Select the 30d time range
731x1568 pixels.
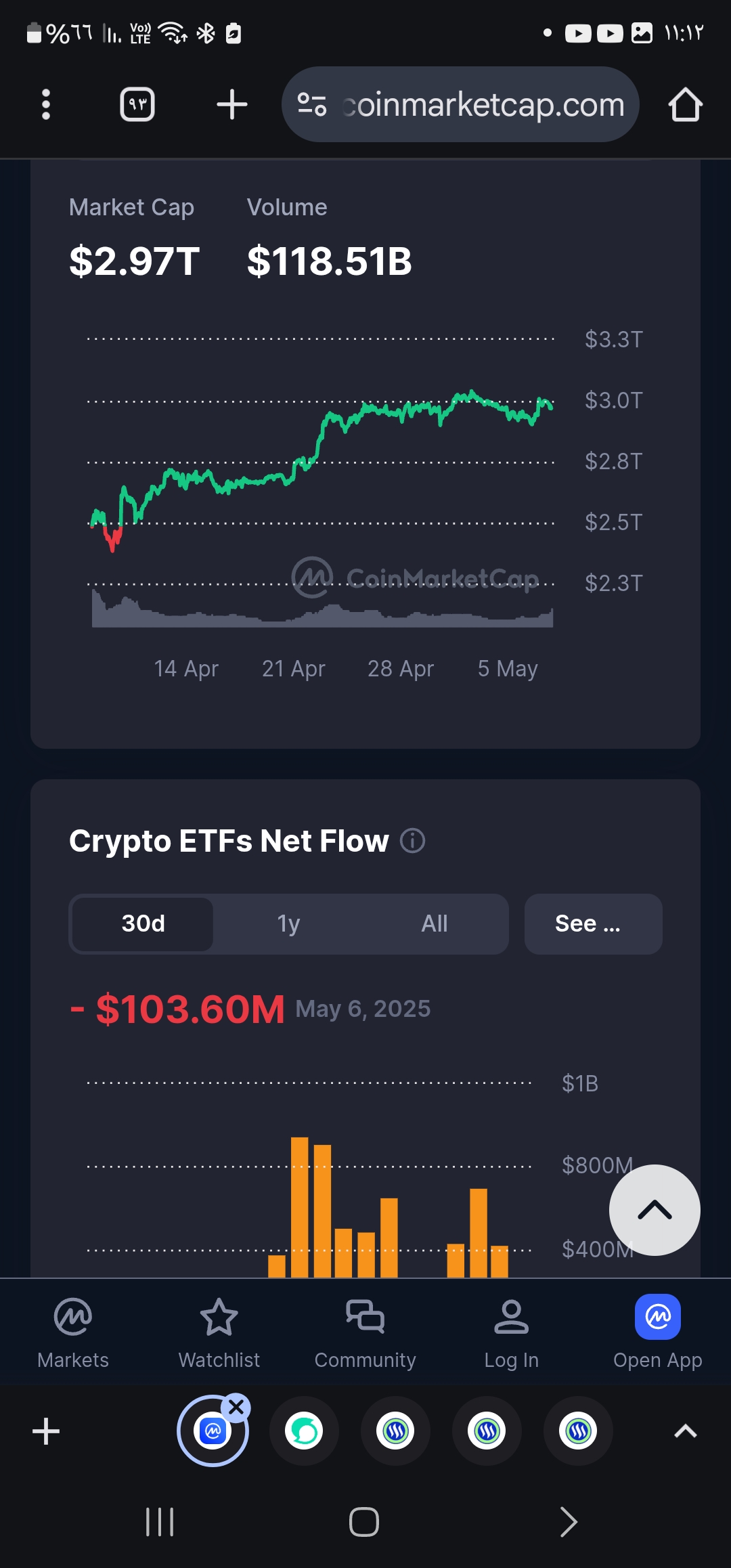click(143, 923)
